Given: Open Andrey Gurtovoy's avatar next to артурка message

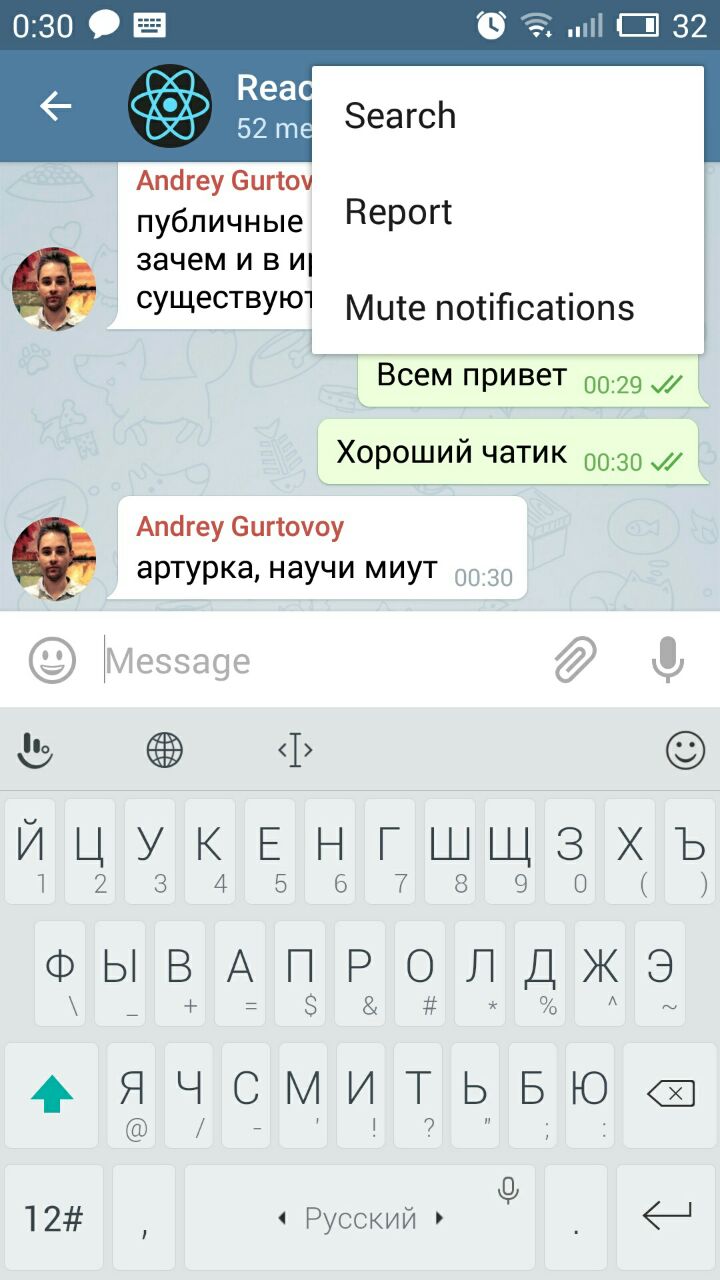Looking at the screenshot, I should point(54,559).
